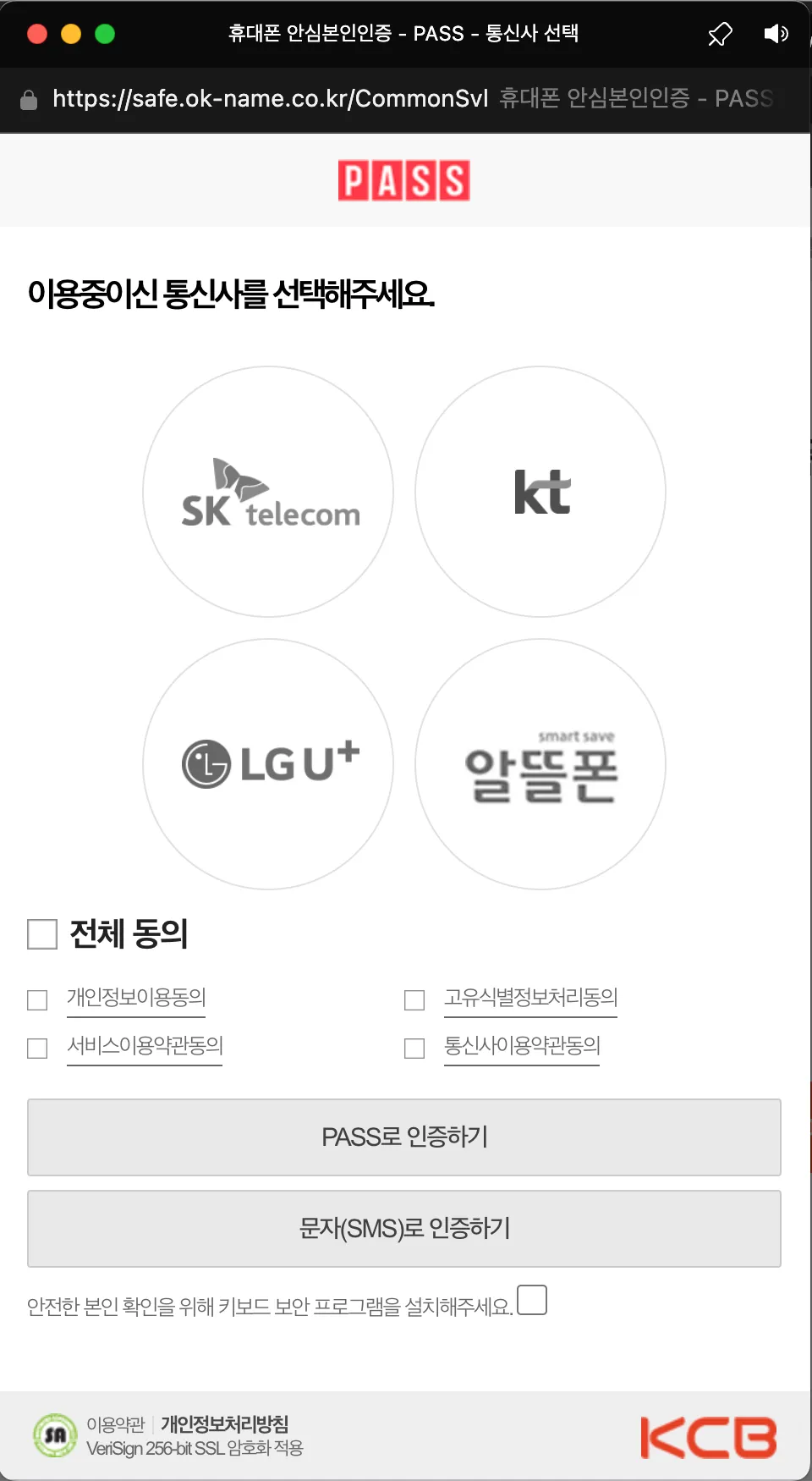Check the 서비스이용약관동의 box
This screenshot has height=1481, width=812.
pyautogui.click(x=37, y=1049)
